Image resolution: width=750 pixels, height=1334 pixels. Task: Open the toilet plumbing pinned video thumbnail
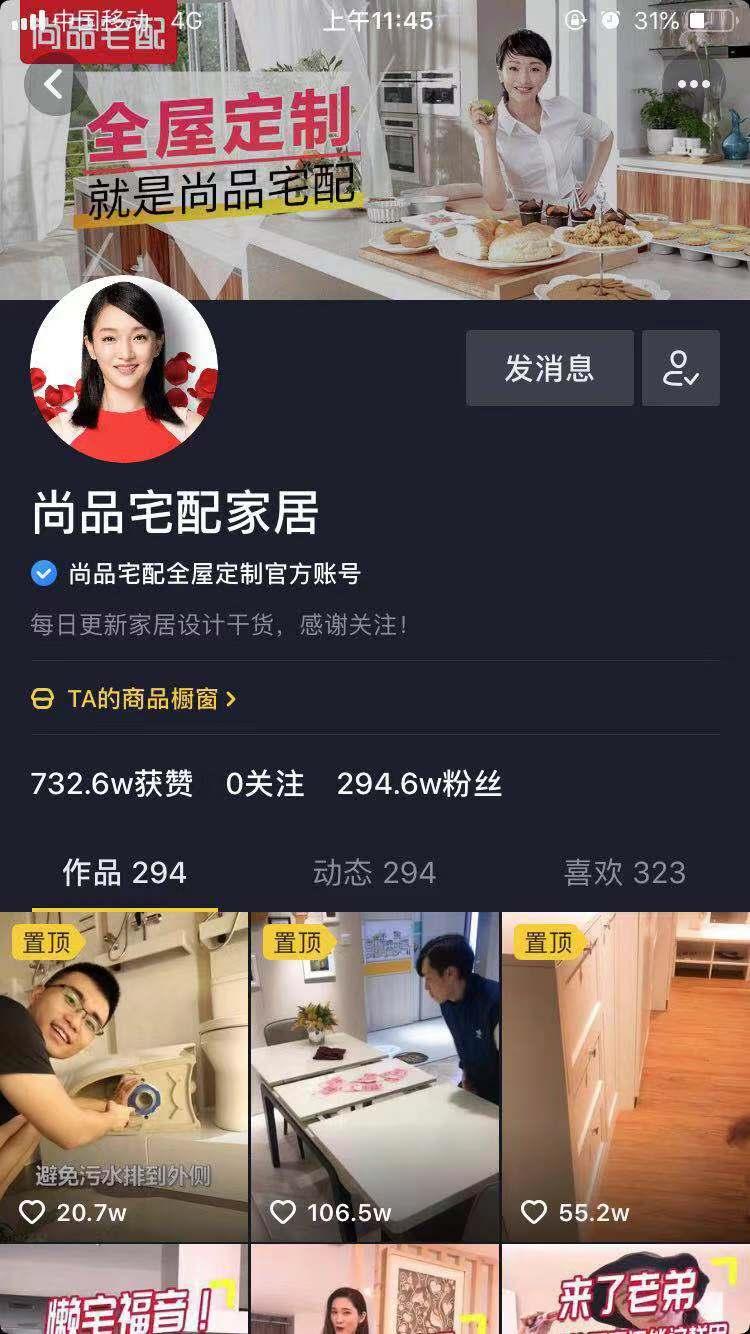(124, 1070)
